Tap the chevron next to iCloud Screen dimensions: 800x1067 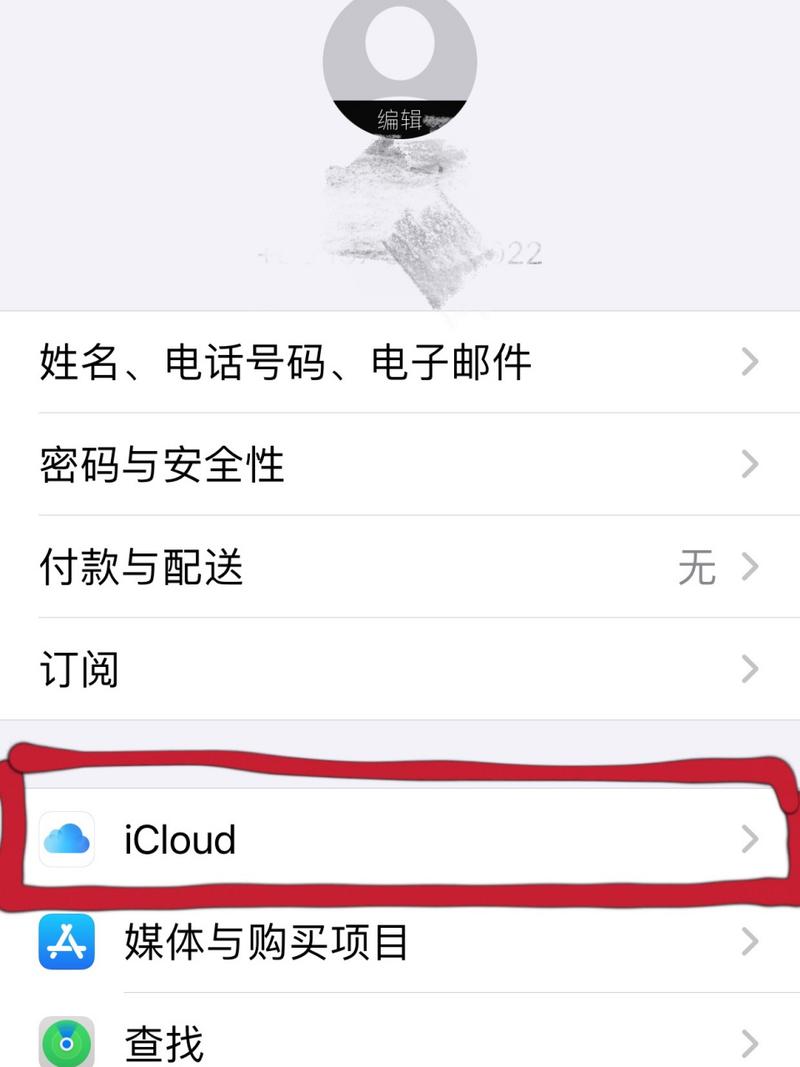[x=748, y=841]
